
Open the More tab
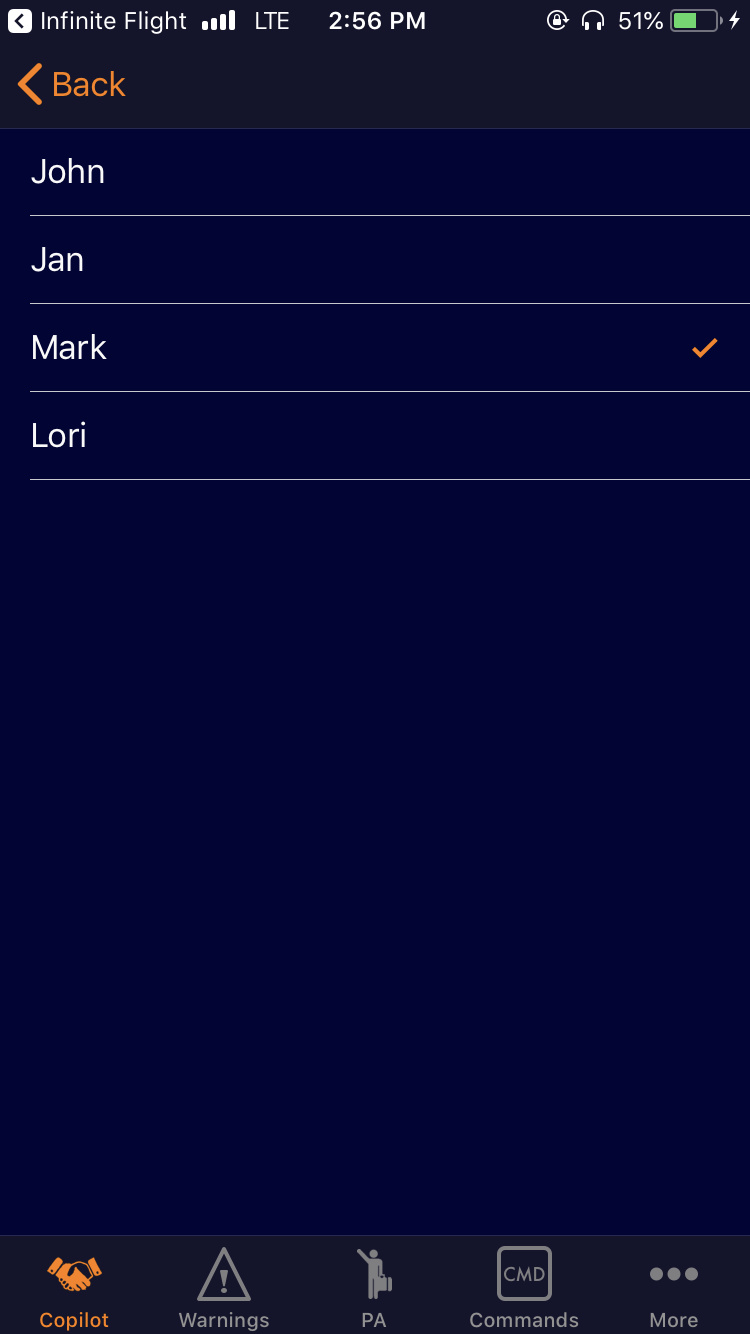pos(674,1288)
